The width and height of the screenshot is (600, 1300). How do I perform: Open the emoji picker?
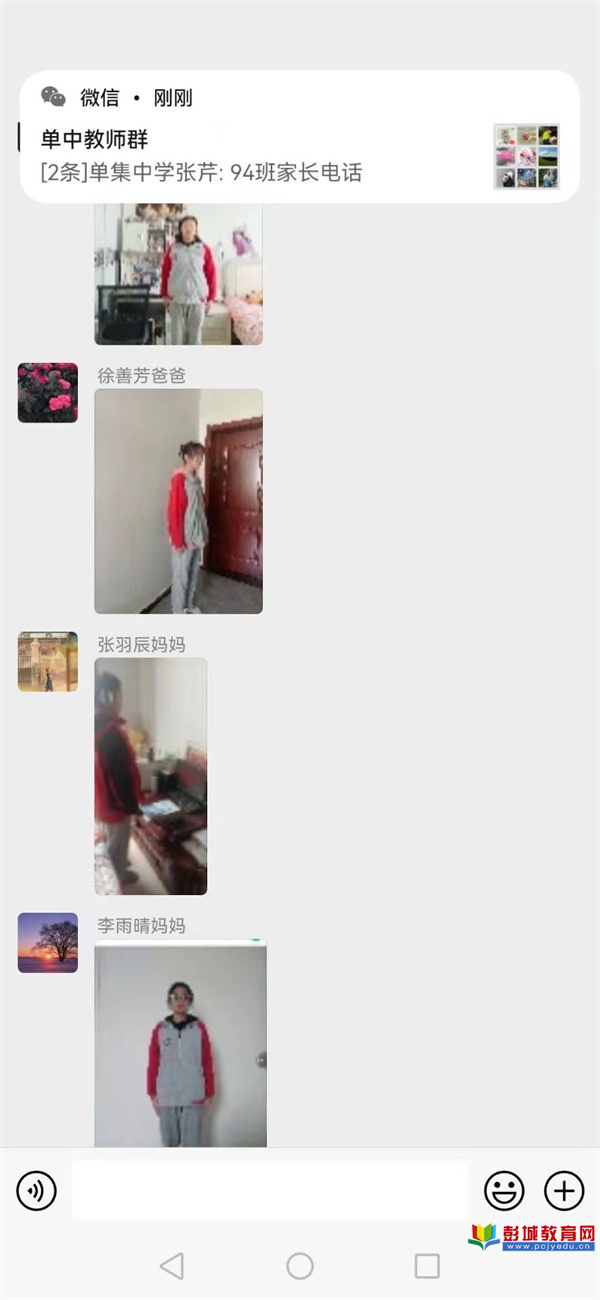click(504, 1190)
